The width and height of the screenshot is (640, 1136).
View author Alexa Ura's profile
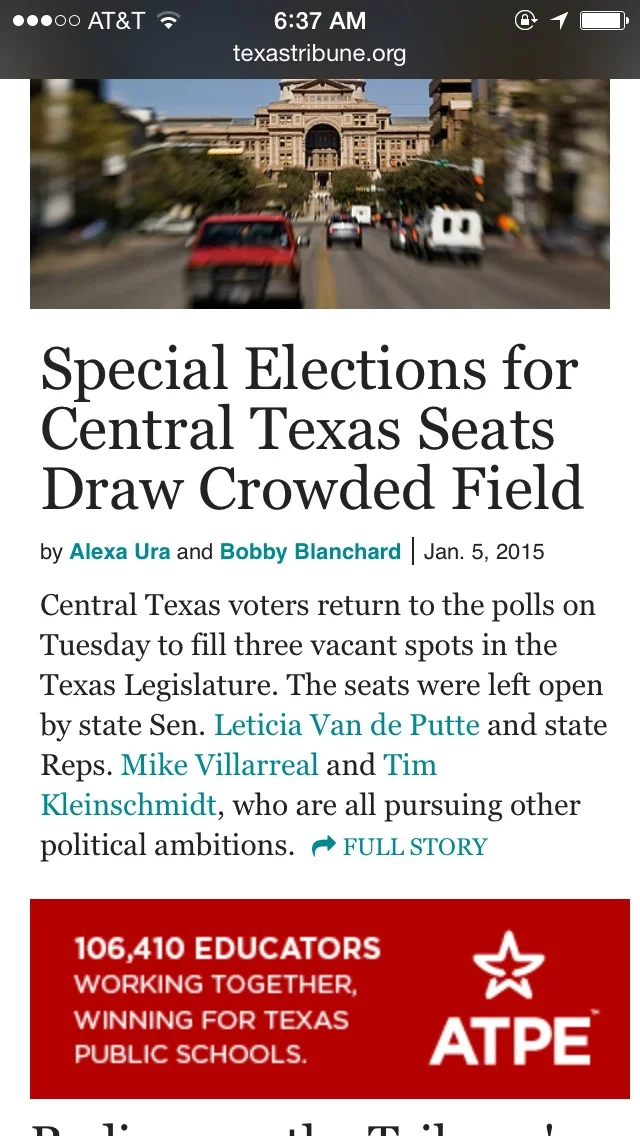click(119, 552)
